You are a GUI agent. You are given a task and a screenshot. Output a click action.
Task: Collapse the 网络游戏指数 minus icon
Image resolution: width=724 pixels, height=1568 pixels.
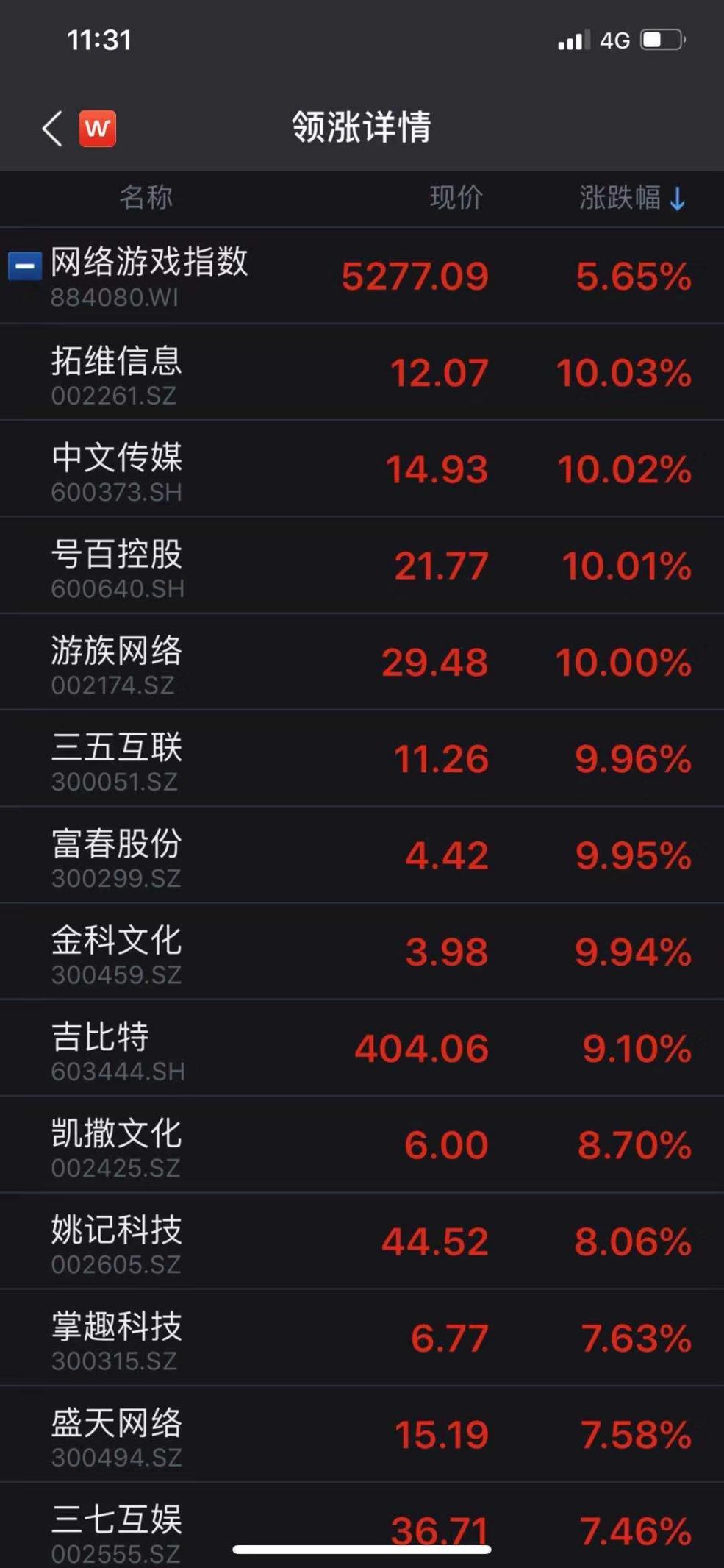[x=24, y=266]
